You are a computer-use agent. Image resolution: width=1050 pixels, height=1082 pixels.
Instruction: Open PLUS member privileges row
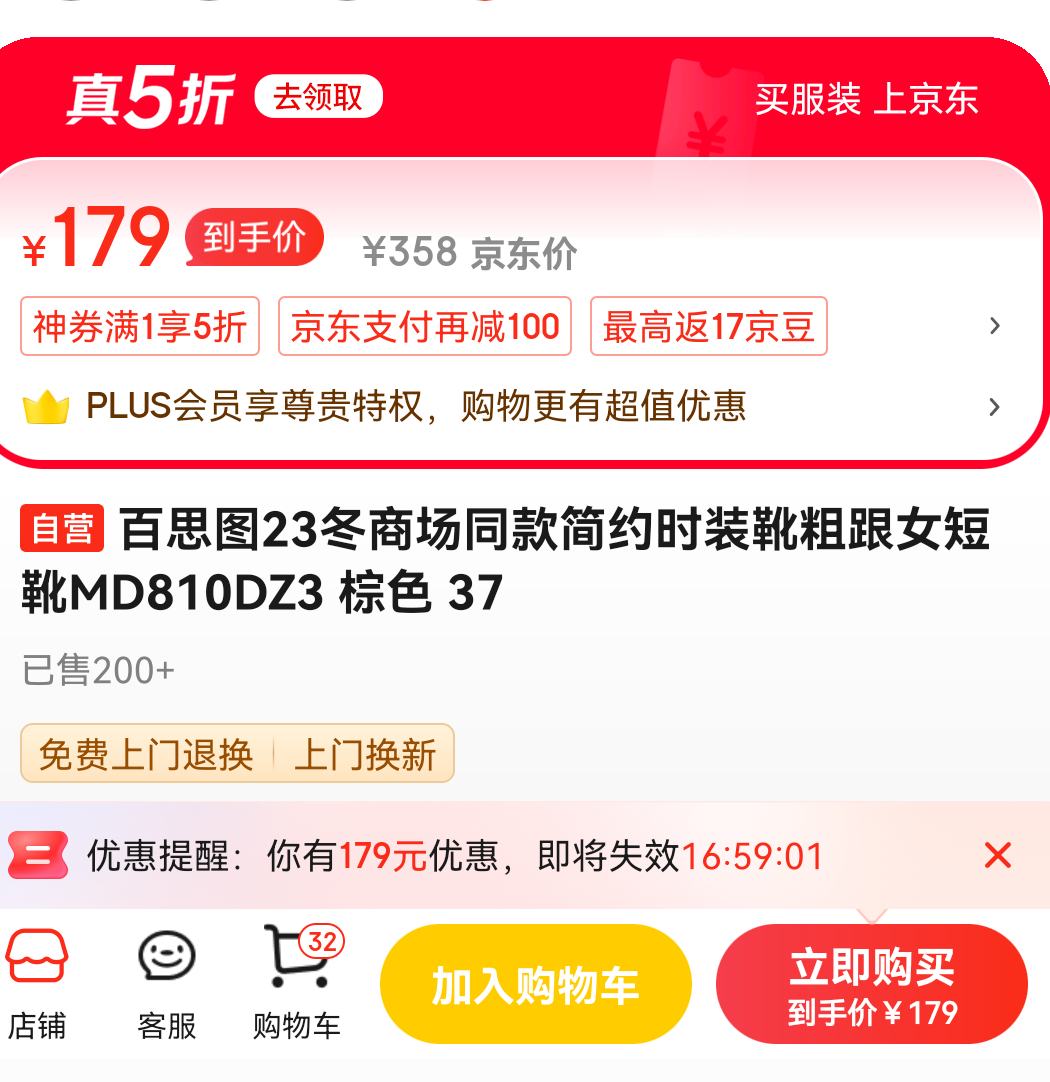tap(993, 407)
